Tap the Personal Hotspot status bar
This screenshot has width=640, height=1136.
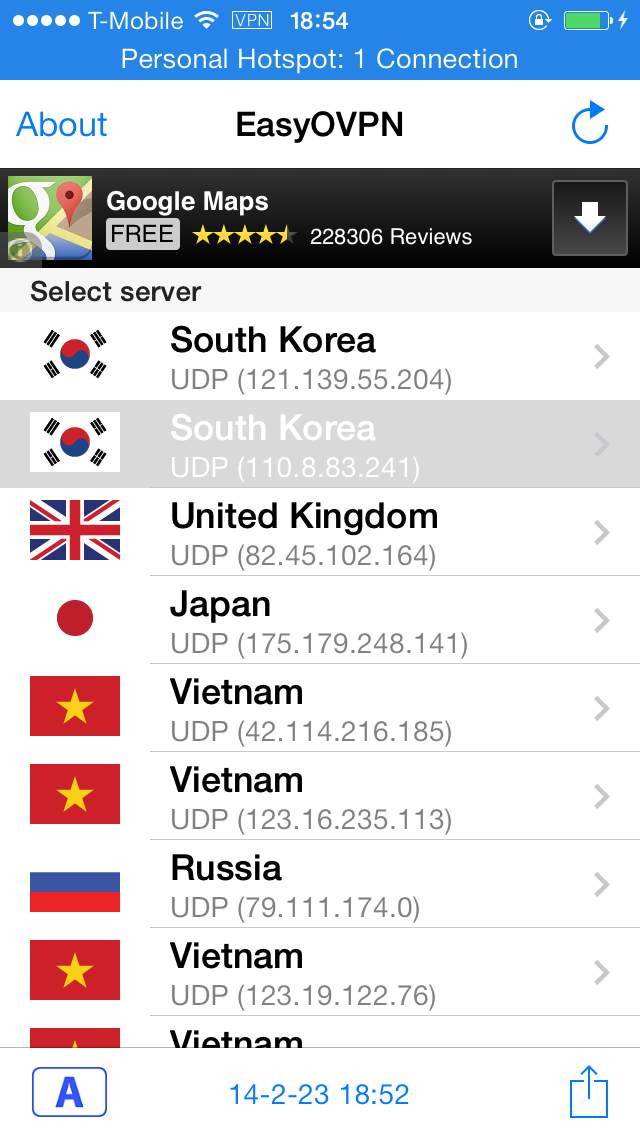[x=320, y=59]
